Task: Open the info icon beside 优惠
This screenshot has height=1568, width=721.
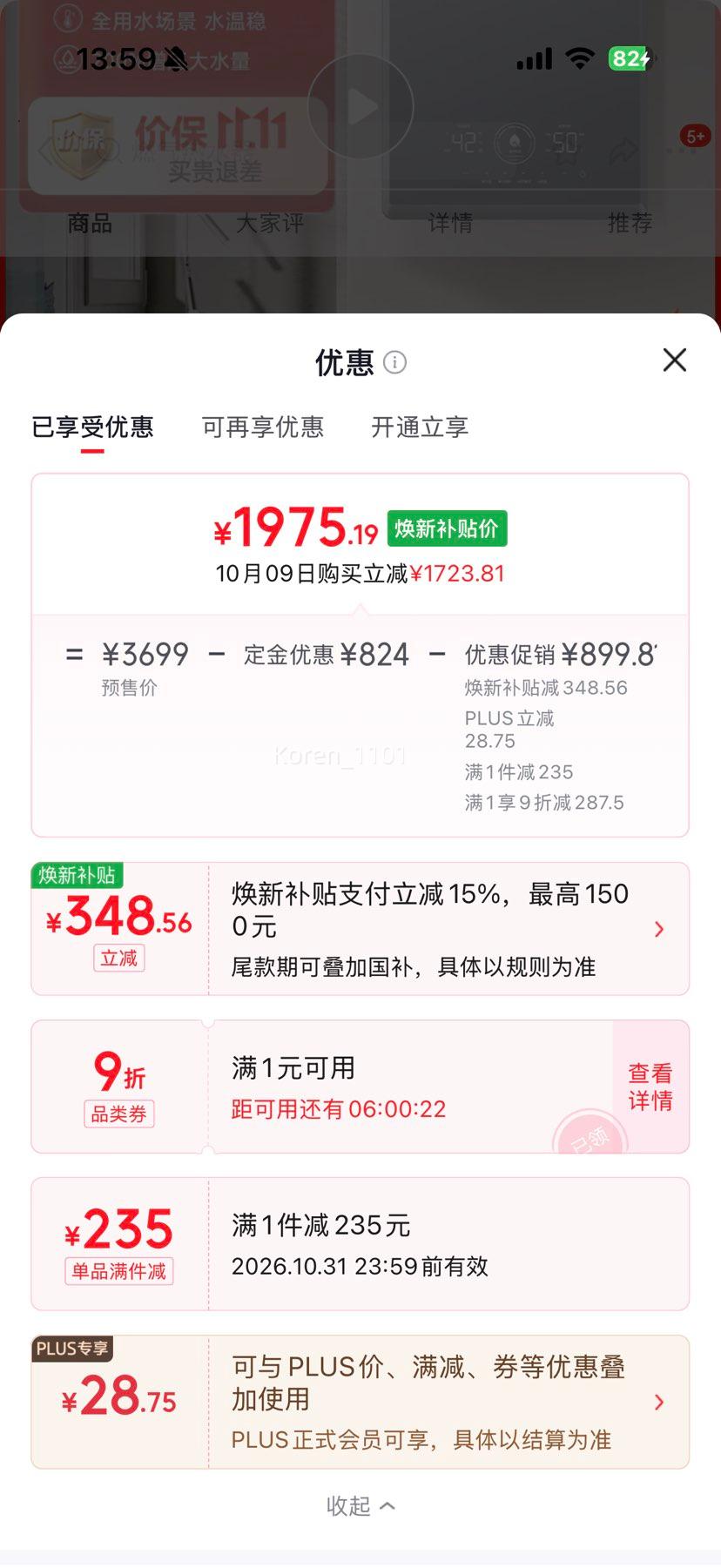Action: coord(394,362)
